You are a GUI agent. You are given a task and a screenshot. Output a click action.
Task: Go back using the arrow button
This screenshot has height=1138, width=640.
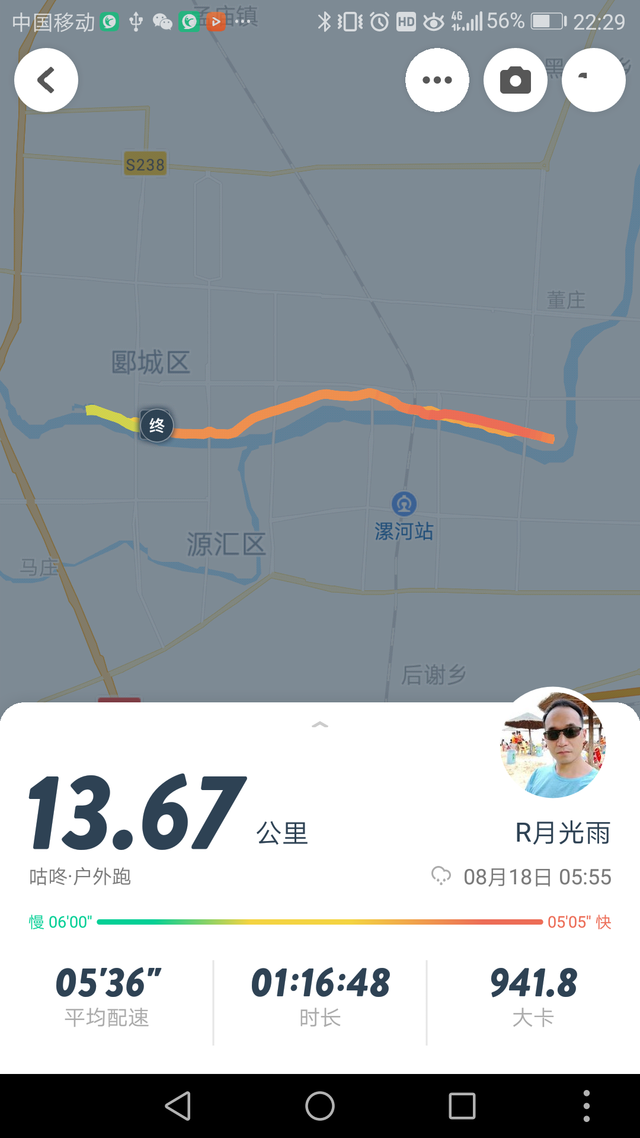46,80
